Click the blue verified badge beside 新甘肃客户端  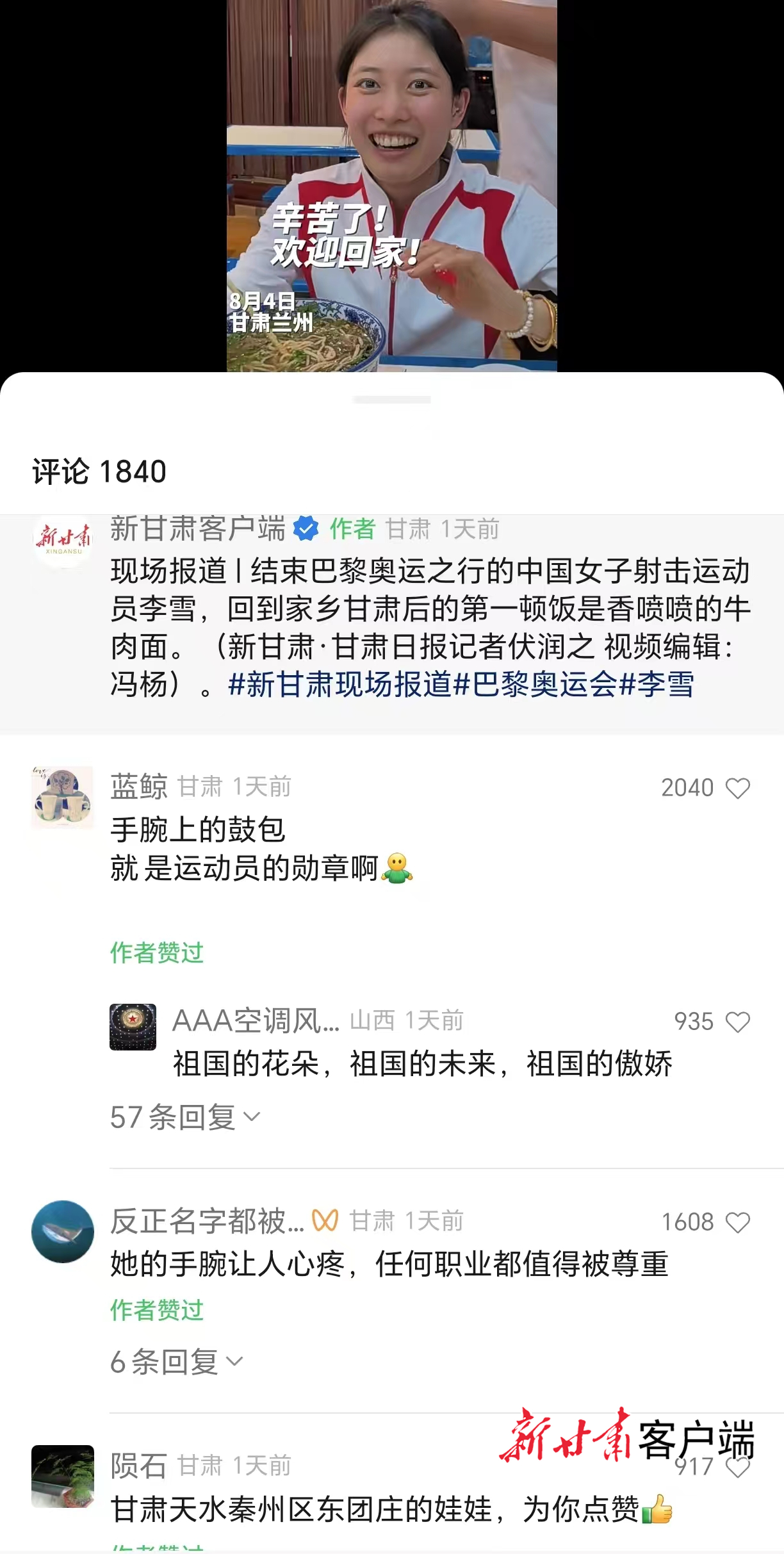(x=304, y=528)
